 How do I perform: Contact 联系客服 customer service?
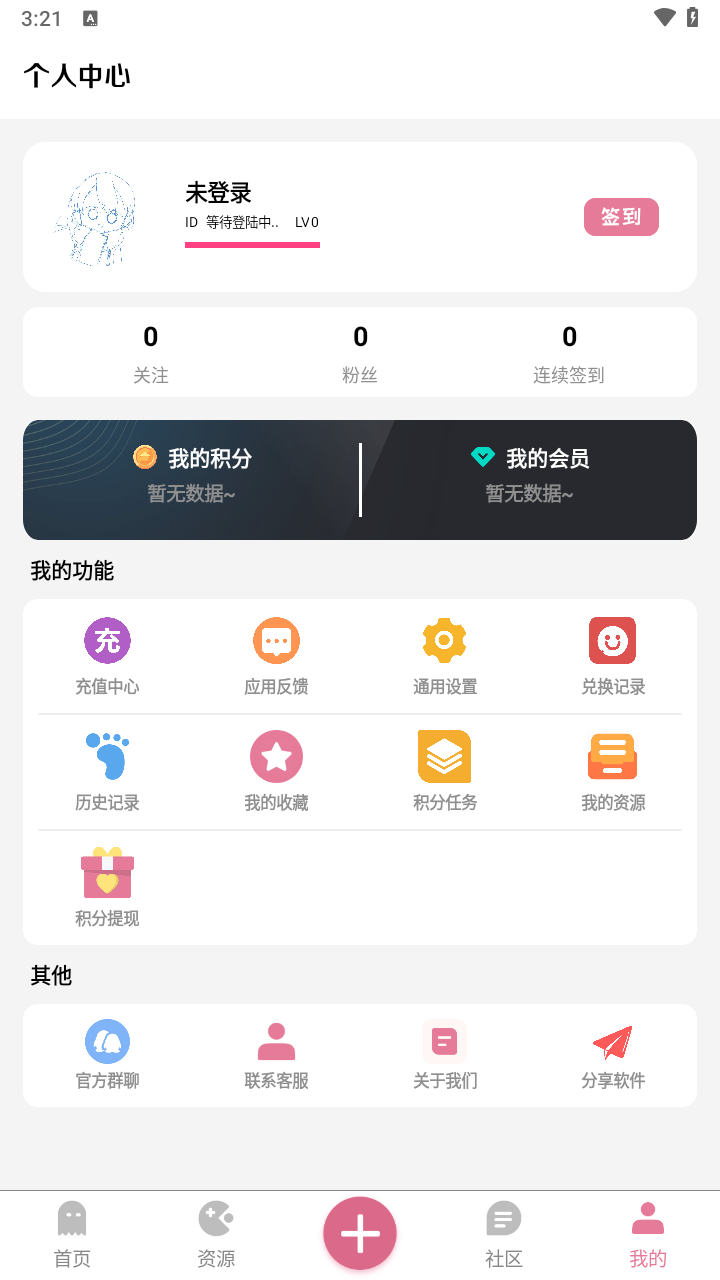tap(276, 1055)
